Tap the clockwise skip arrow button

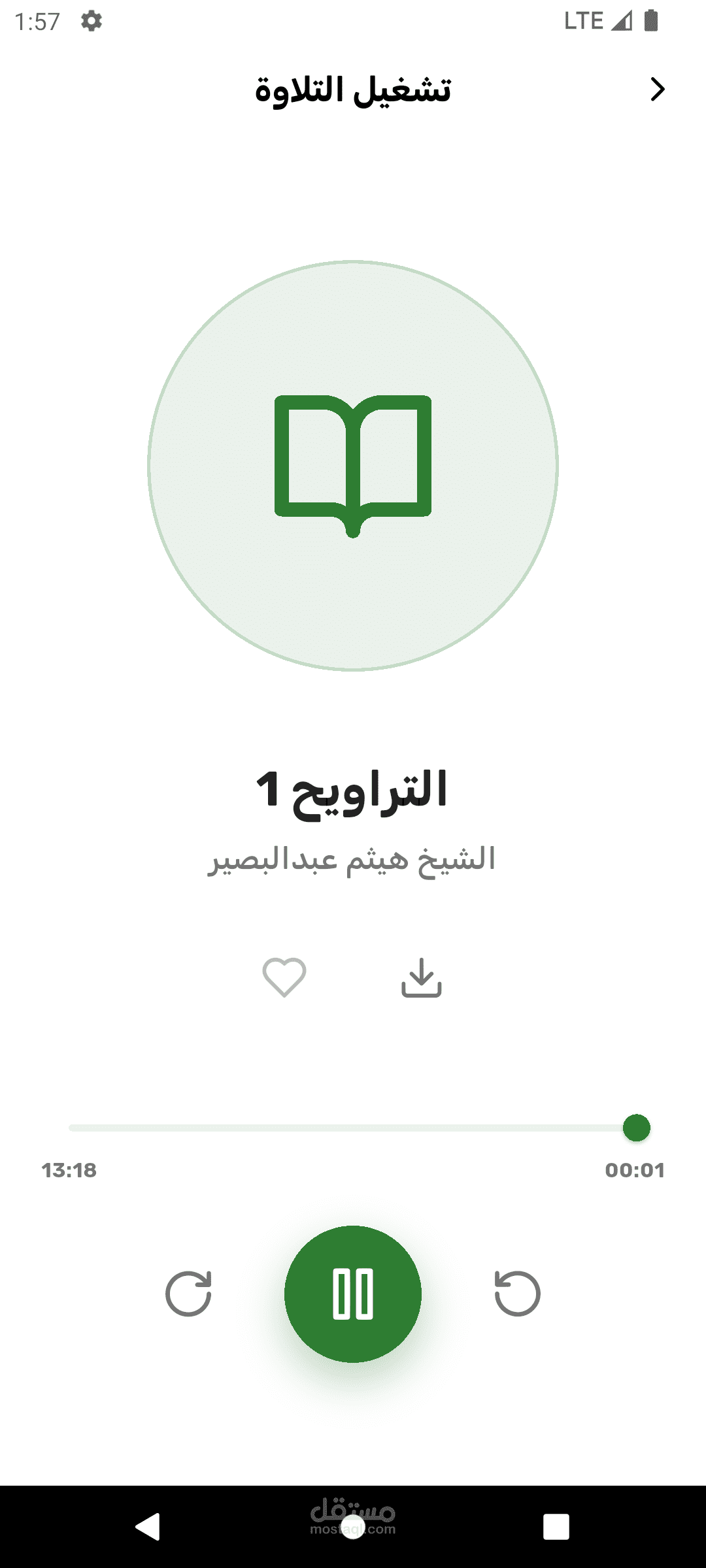click(x=189, y=1294)
